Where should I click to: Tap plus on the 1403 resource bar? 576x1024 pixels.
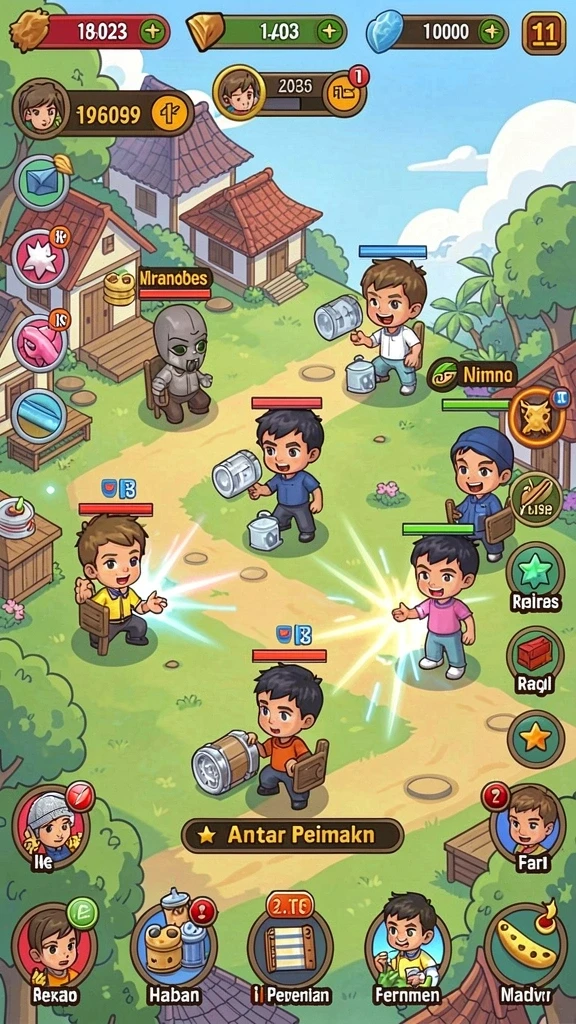329,31
